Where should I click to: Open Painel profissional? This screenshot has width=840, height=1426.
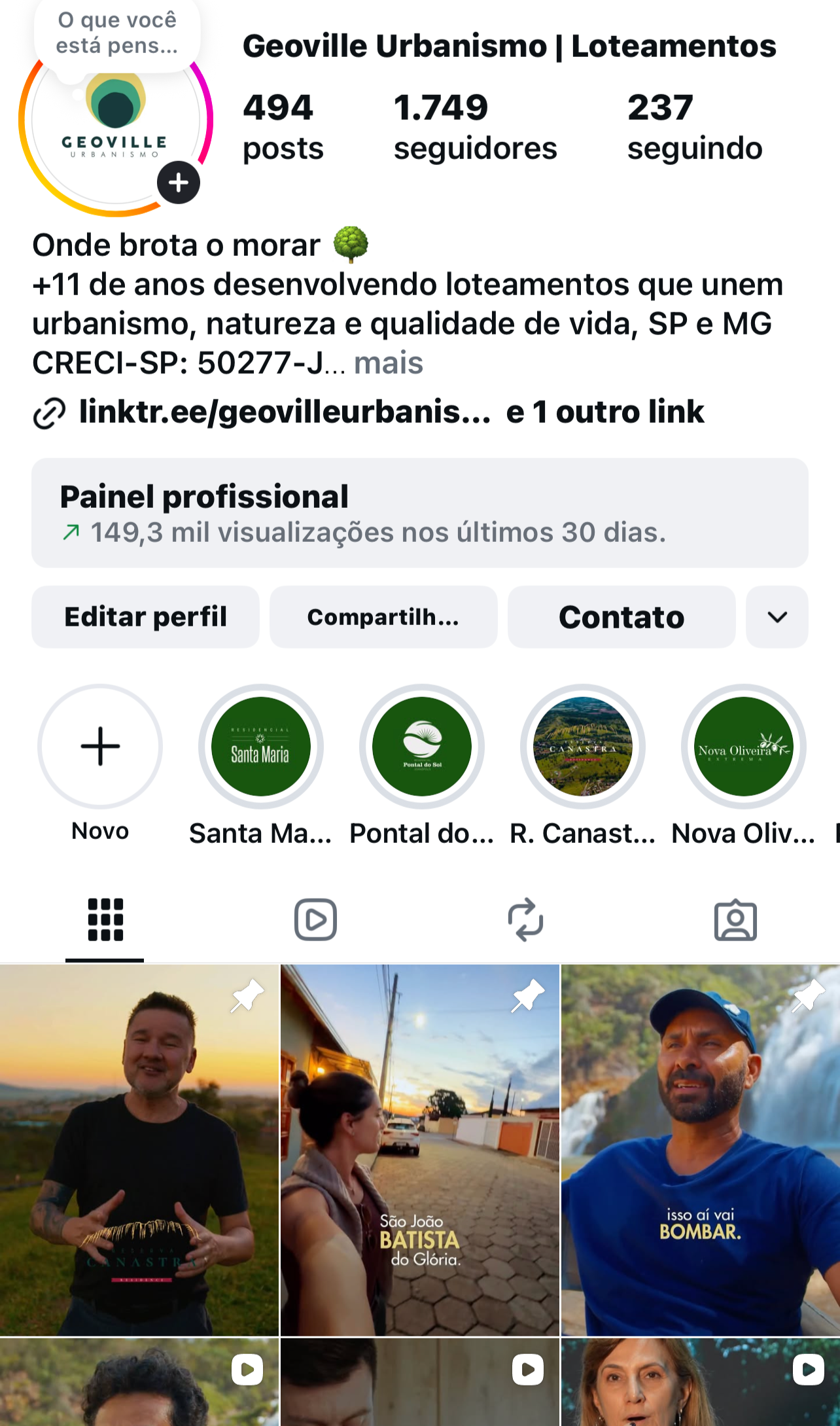420,513
